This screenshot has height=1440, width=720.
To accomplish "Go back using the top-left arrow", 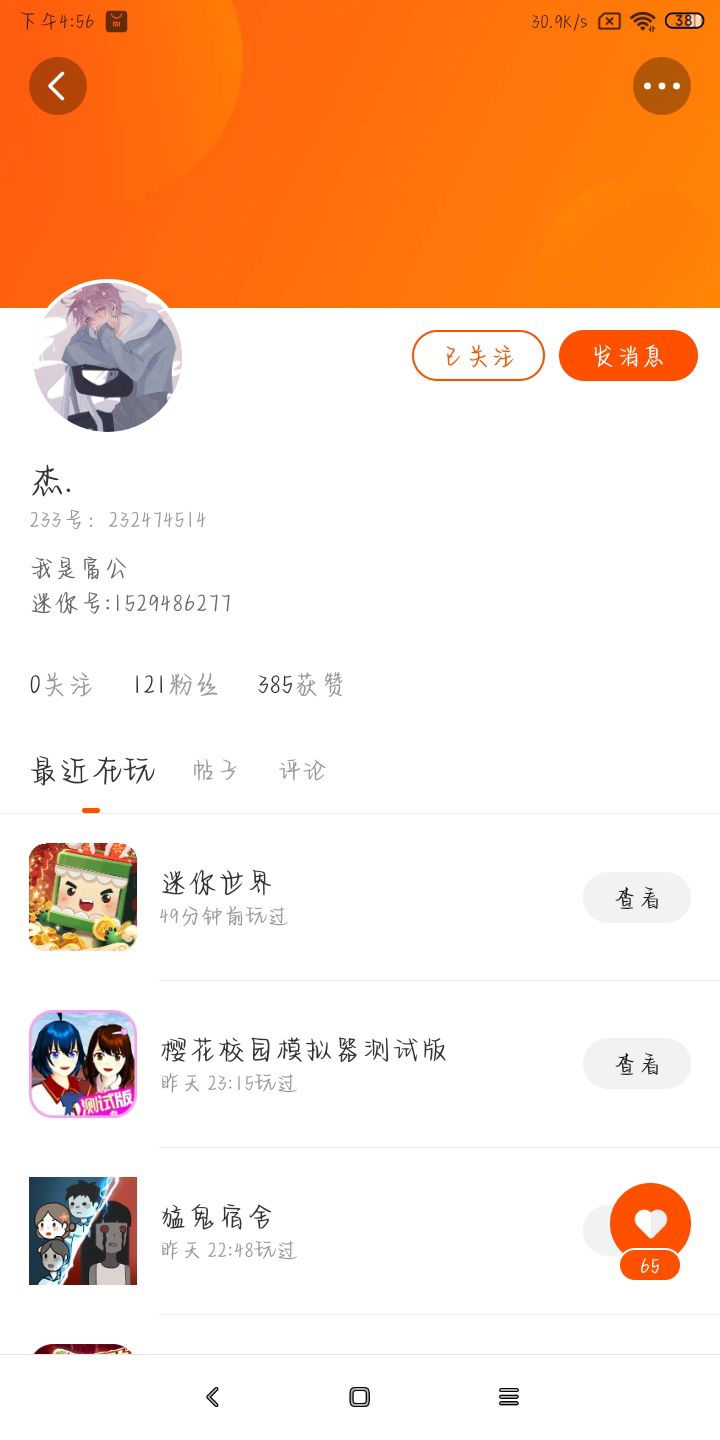I will tap(58, 87).
